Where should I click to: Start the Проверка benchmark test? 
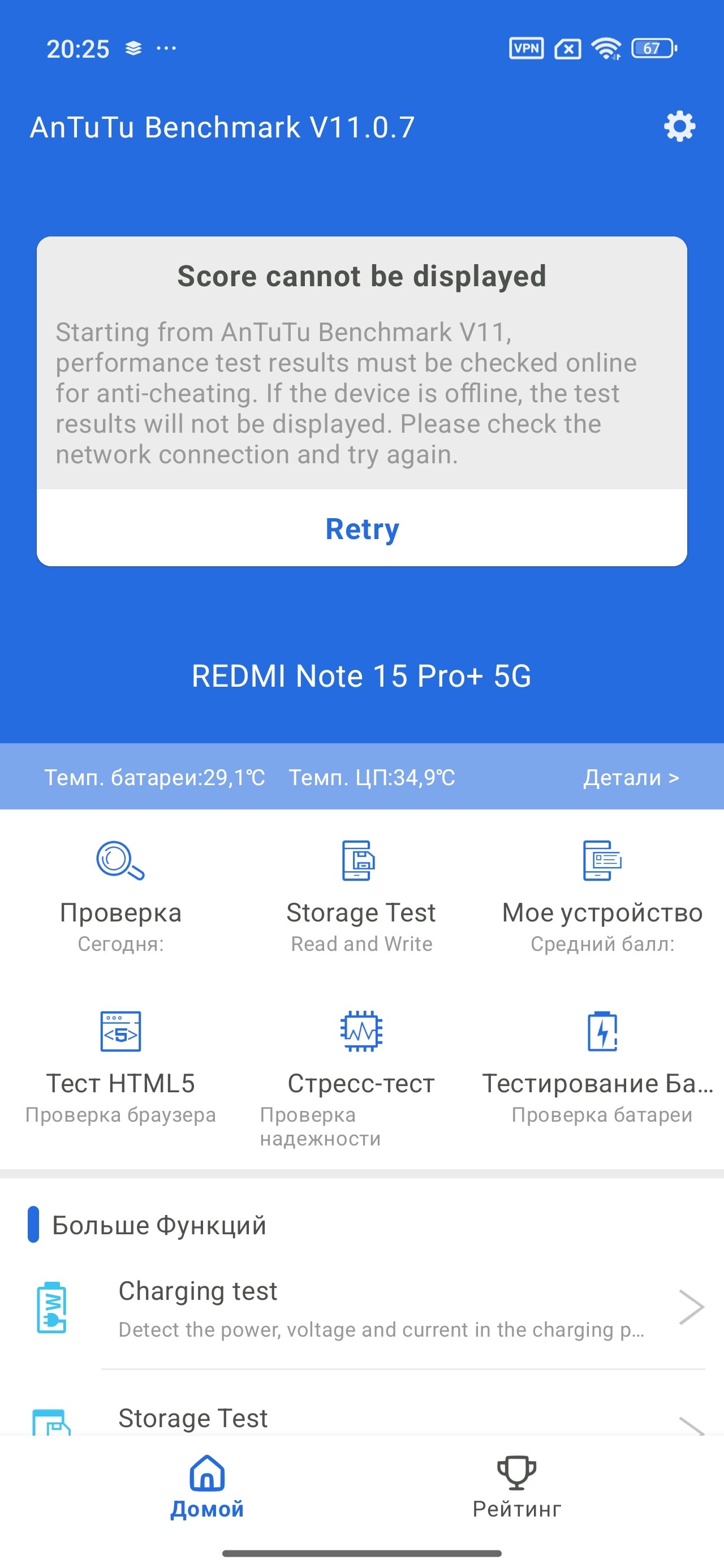[120, 894]
